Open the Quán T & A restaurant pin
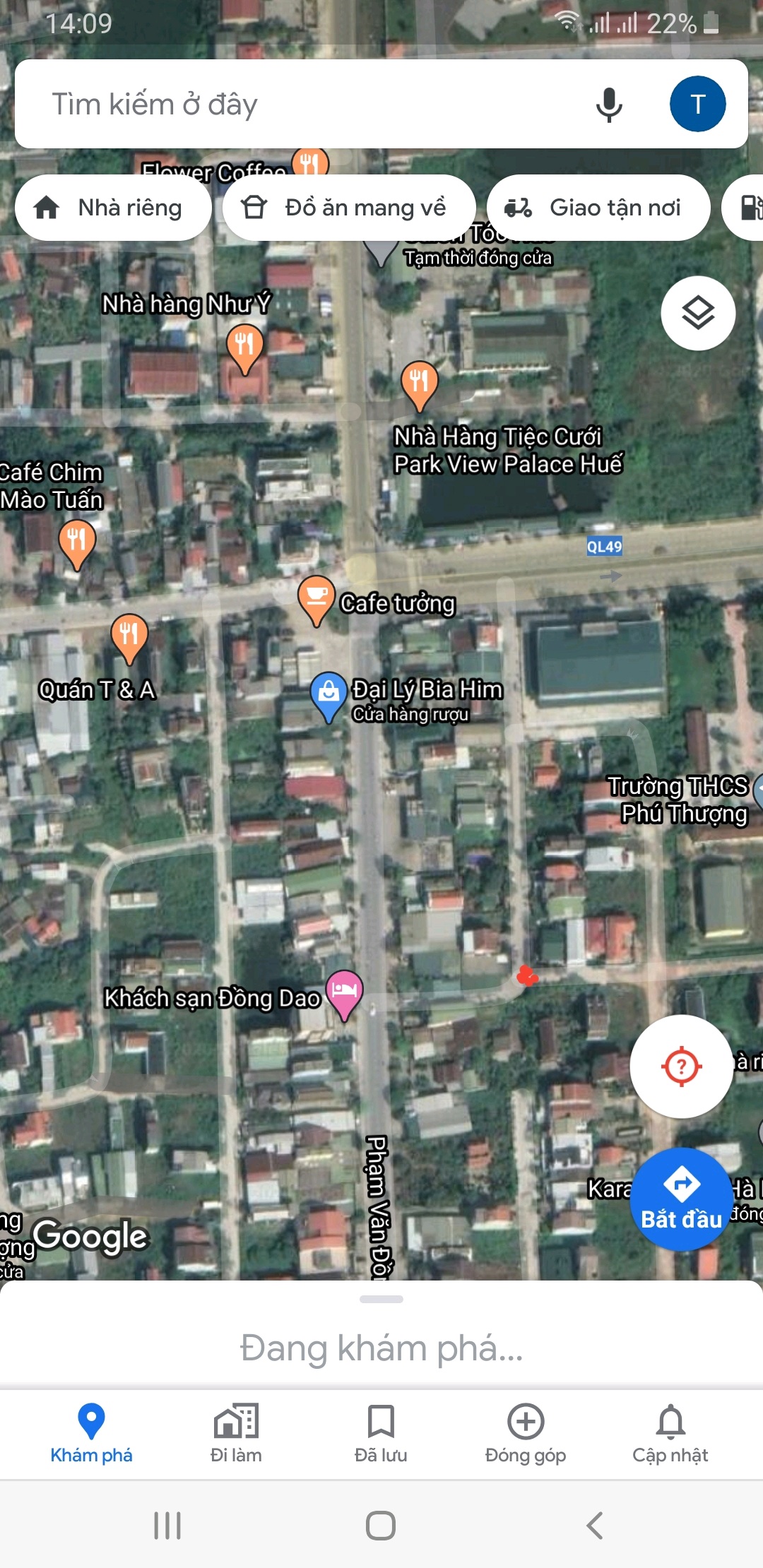The height and width of the screenshot is (1568, 763). pos(129,636)
